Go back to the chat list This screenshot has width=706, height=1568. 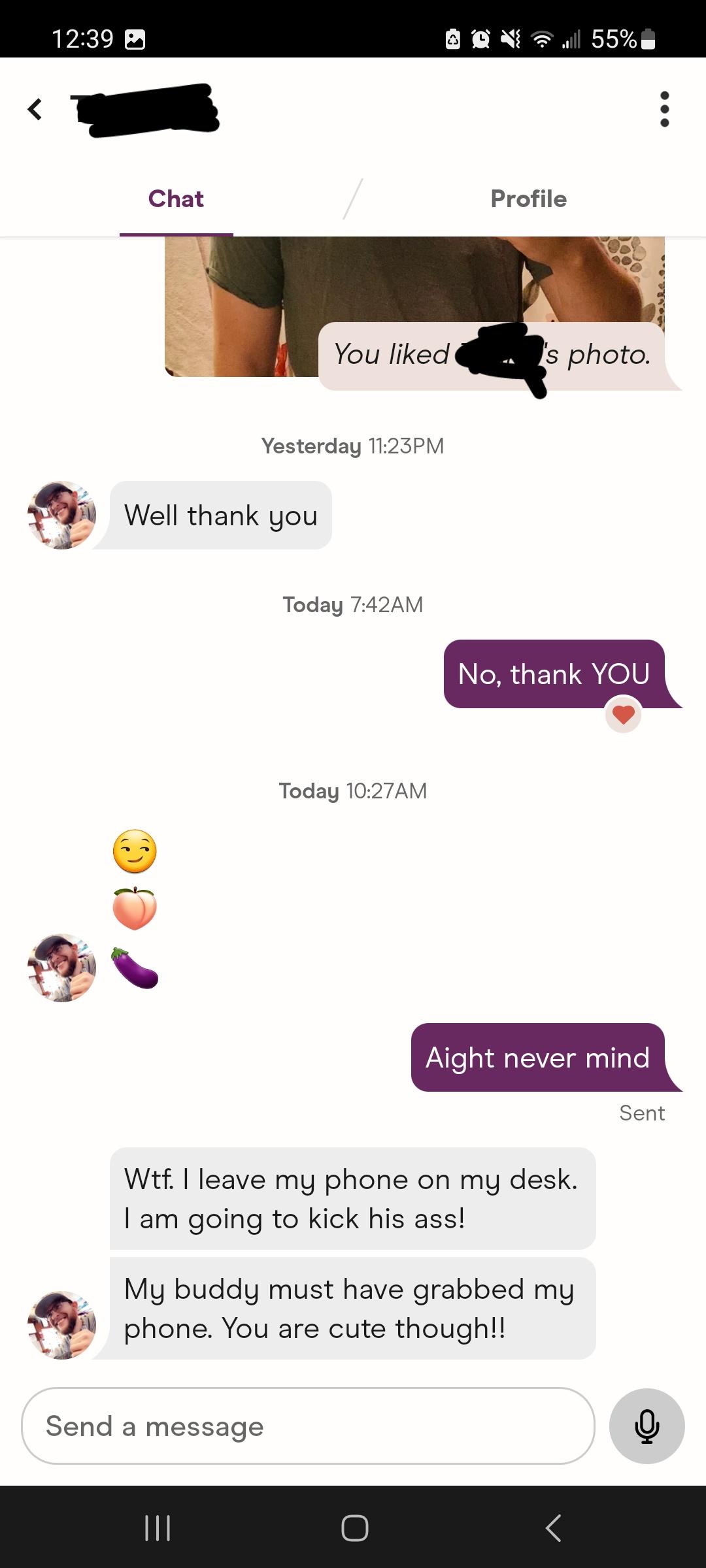coord(35,109)
